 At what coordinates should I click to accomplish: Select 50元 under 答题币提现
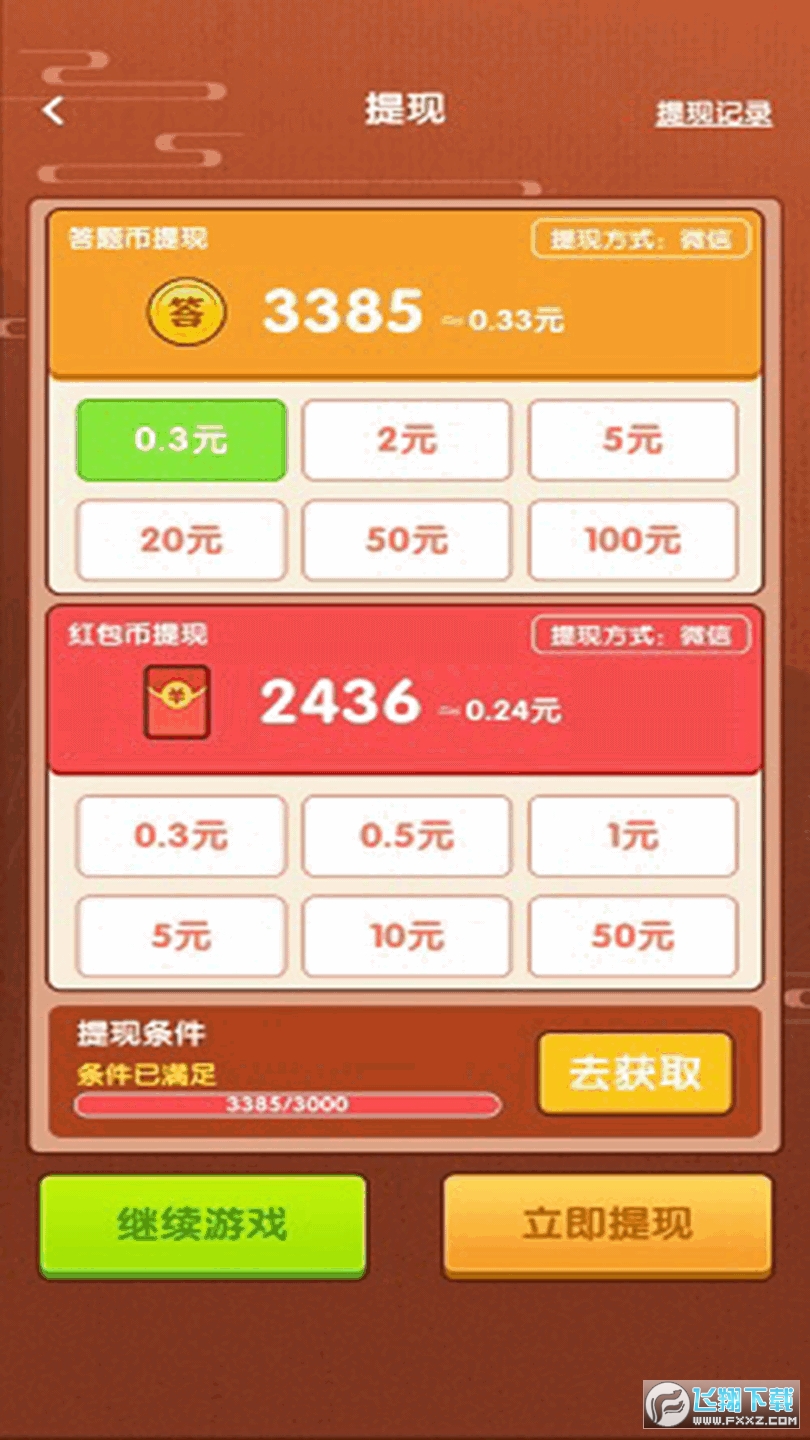(x=407, y=541)
